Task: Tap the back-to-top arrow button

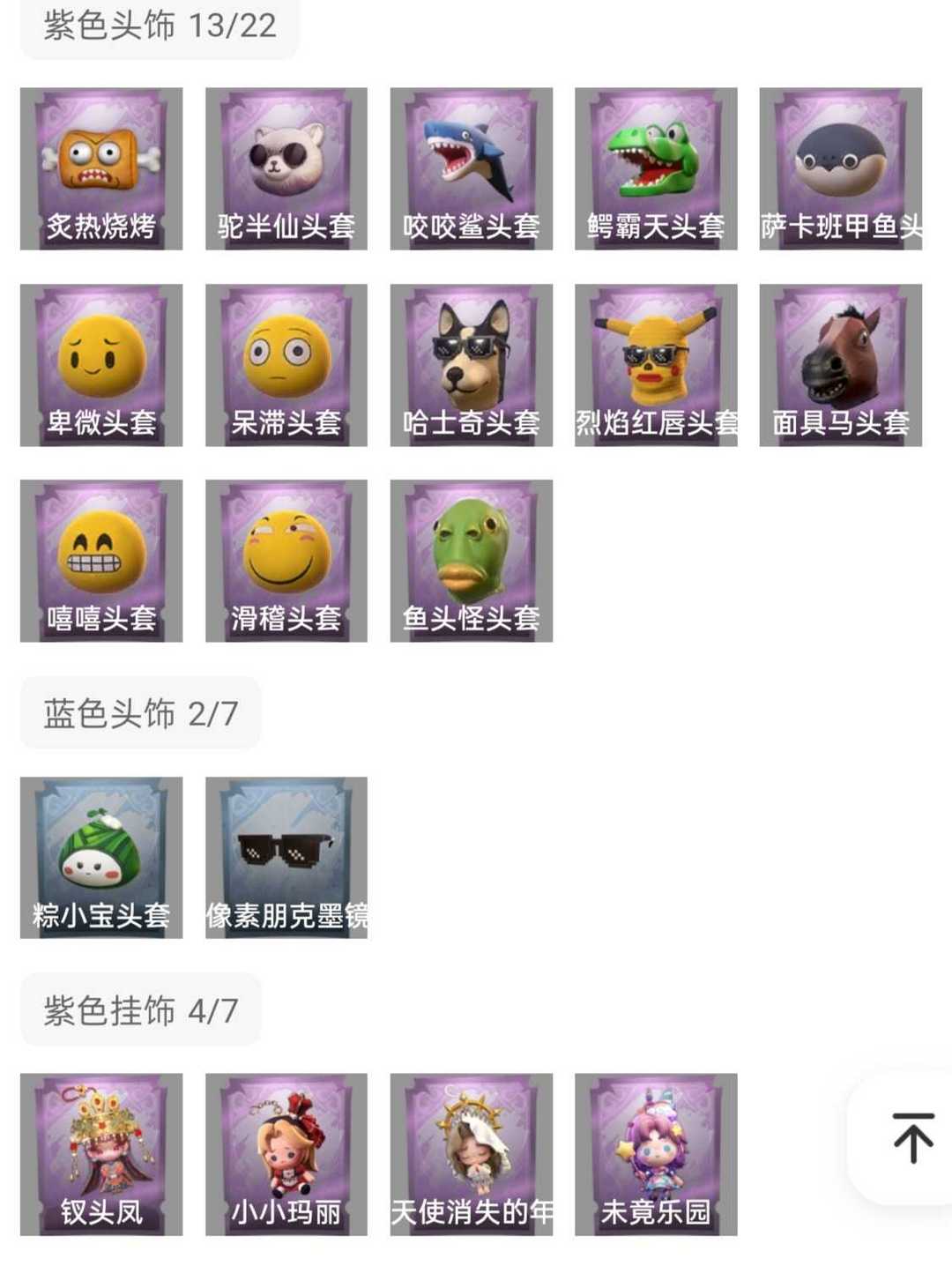Action: click(x=912, y=1137)
